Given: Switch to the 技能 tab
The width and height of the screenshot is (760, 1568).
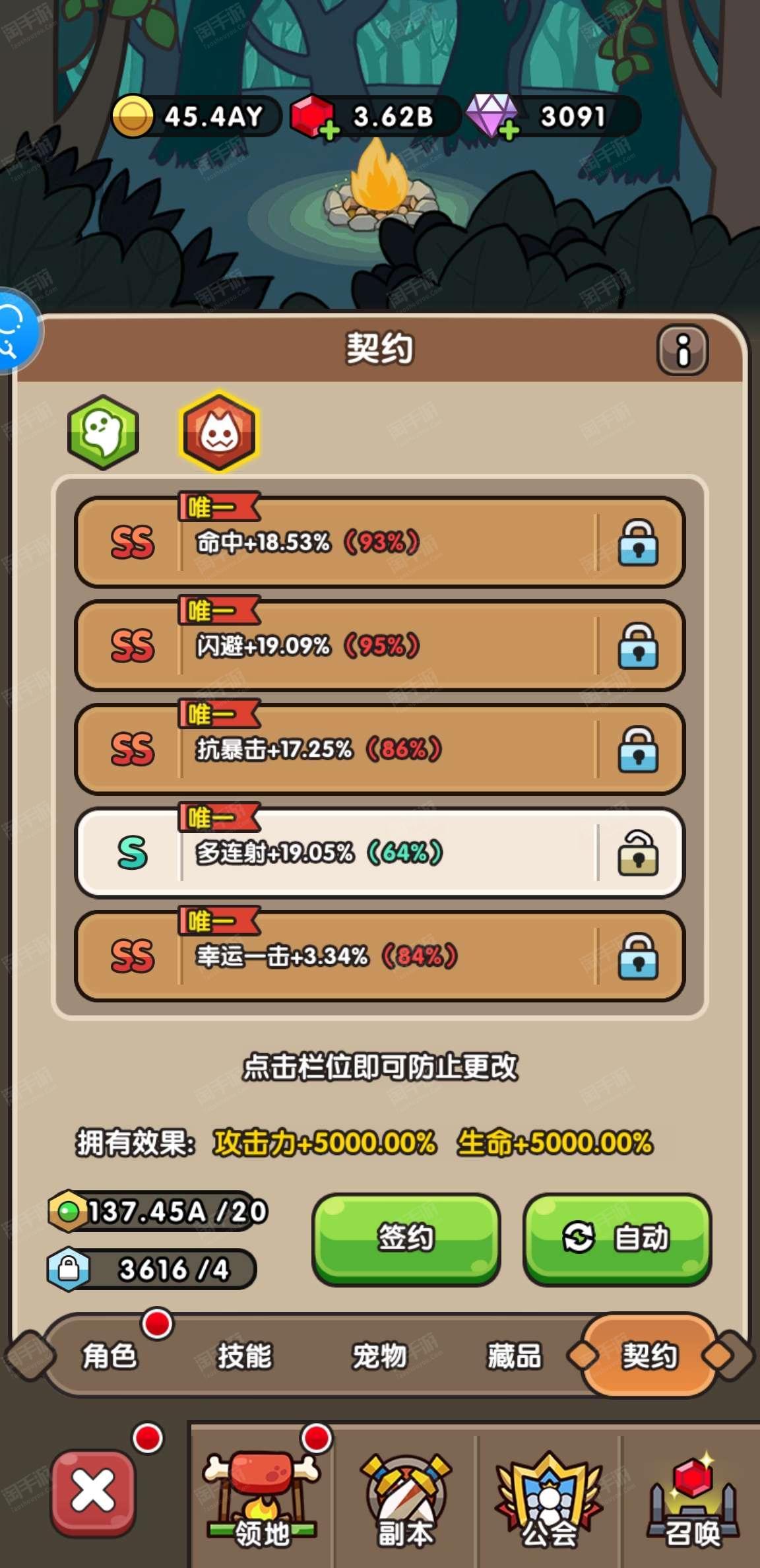Looking at the screenshot, I should (245, 1356).
